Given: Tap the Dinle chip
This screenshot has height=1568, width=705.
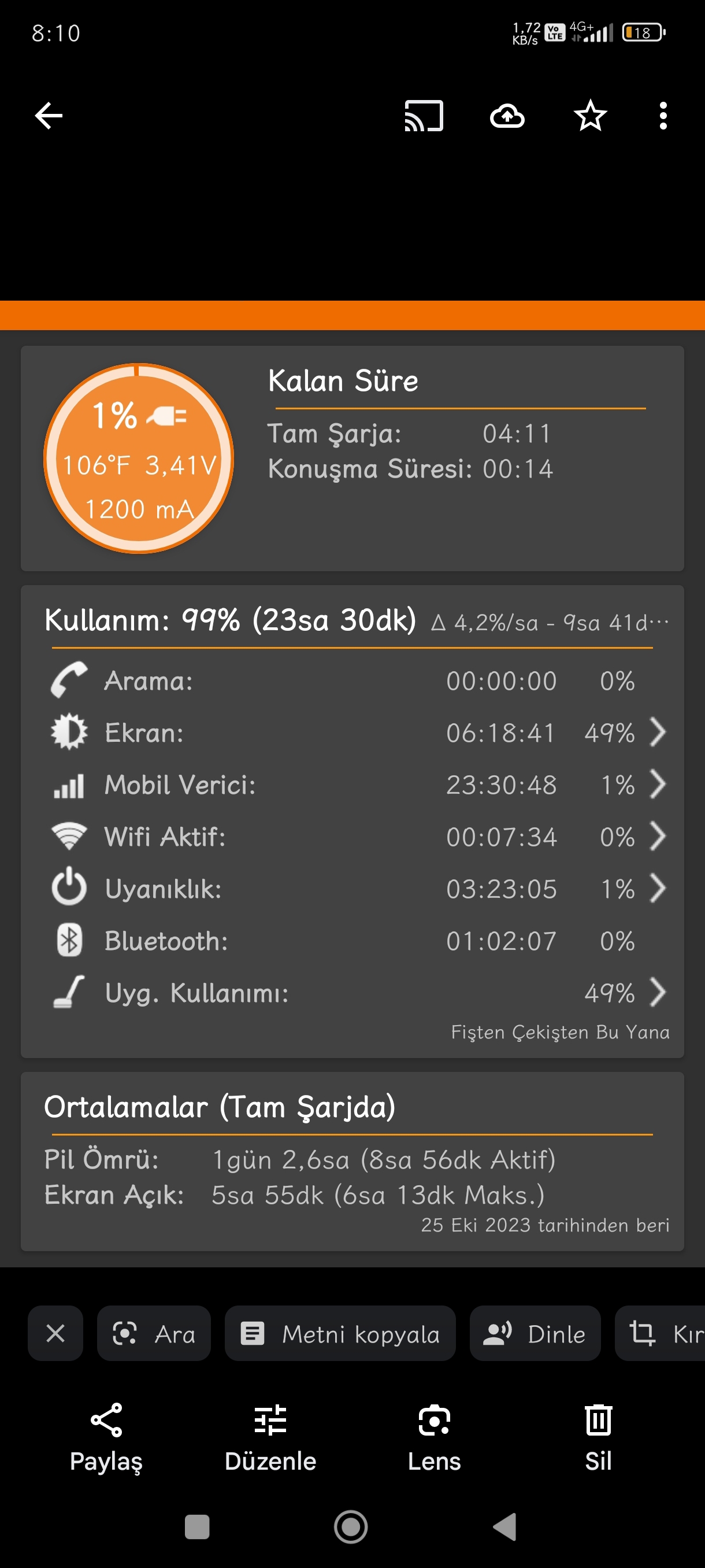Looking at the screenshot, I should [535, 1333].
